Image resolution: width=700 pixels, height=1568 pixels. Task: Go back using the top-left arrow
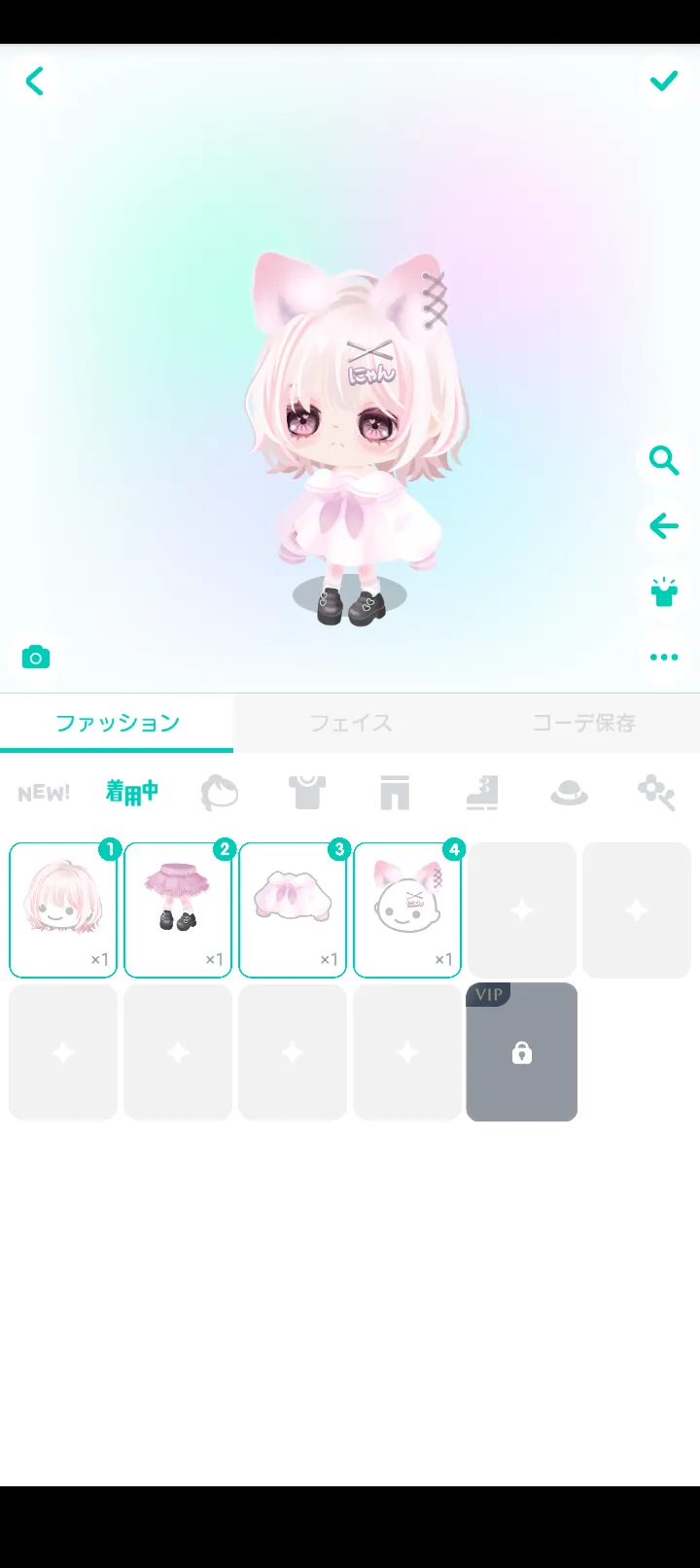click(x=35, y=81)
